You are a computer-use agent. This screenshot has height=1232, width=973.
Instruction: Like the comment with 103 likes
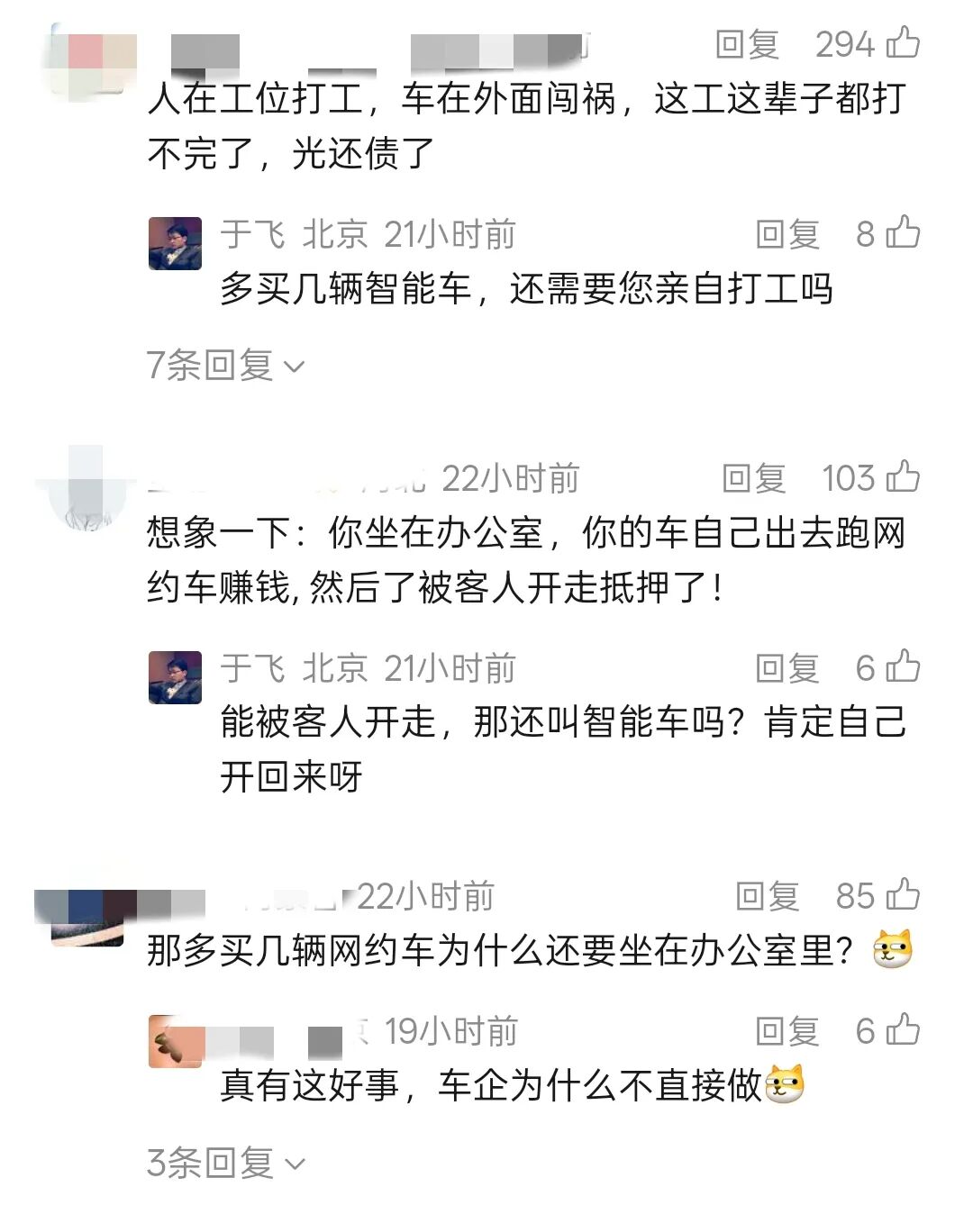[x=904, y=477]
